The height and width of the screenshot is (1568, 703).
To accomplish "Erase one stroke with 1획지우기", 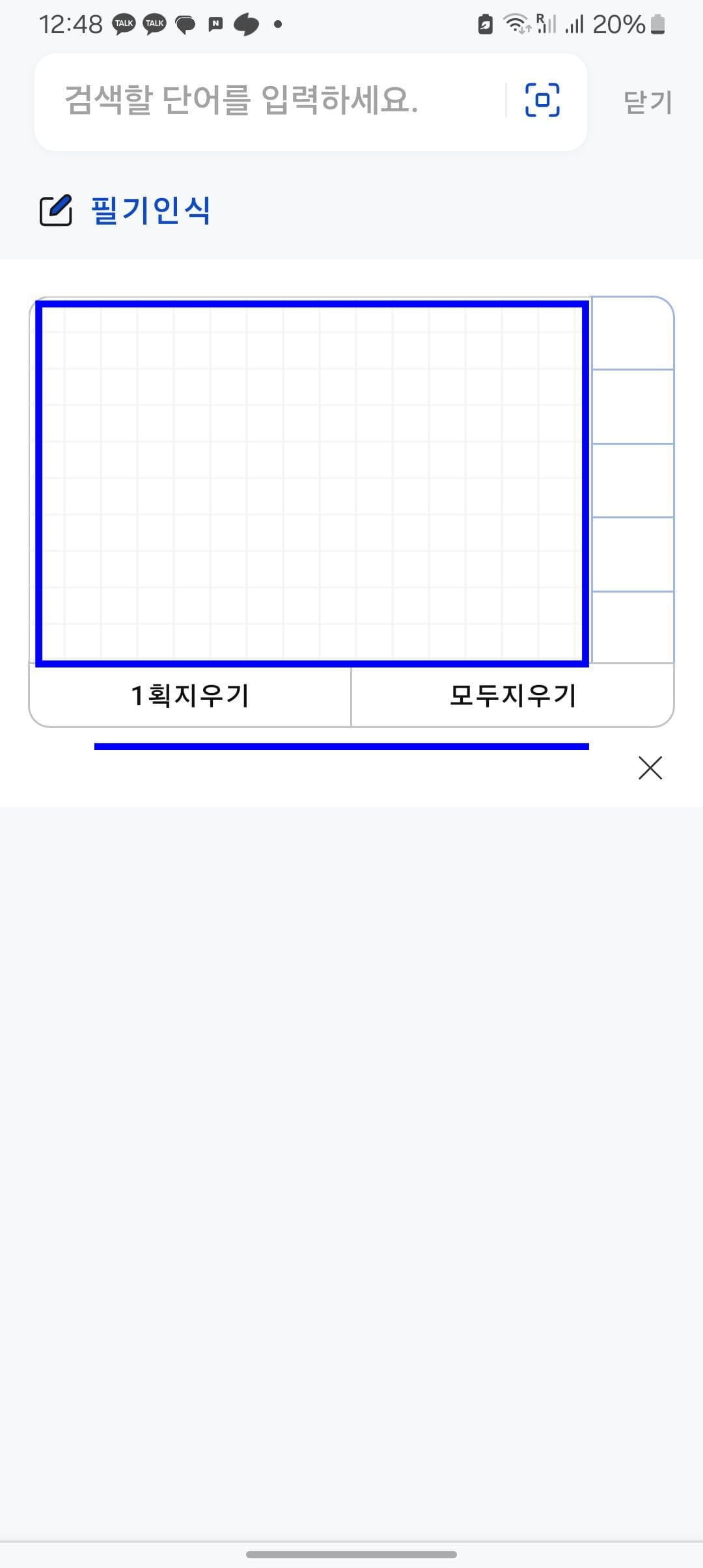I will point(190,695).
